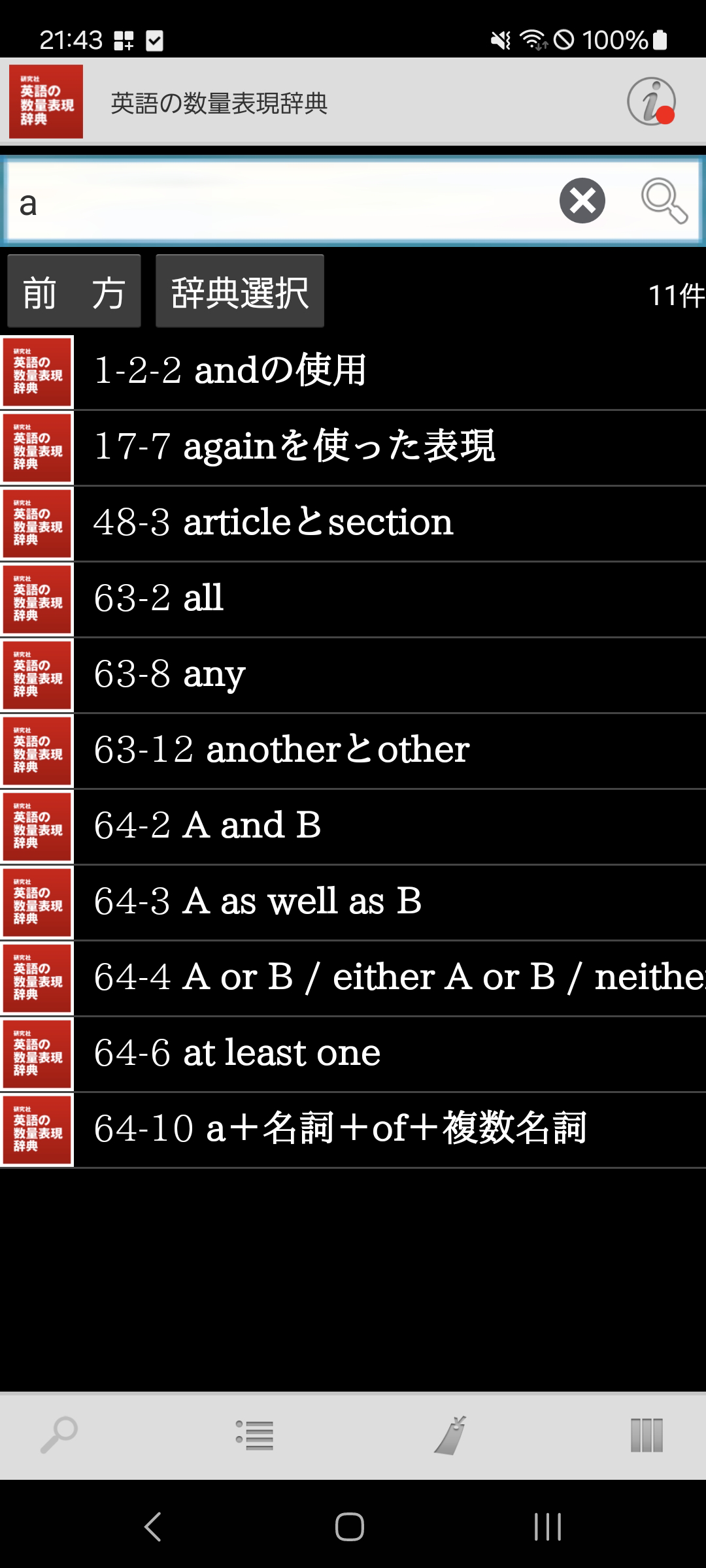The image size is (706, 1568).
Task: Open entry 17-7 againを使った表現
Action: point(353,448)
